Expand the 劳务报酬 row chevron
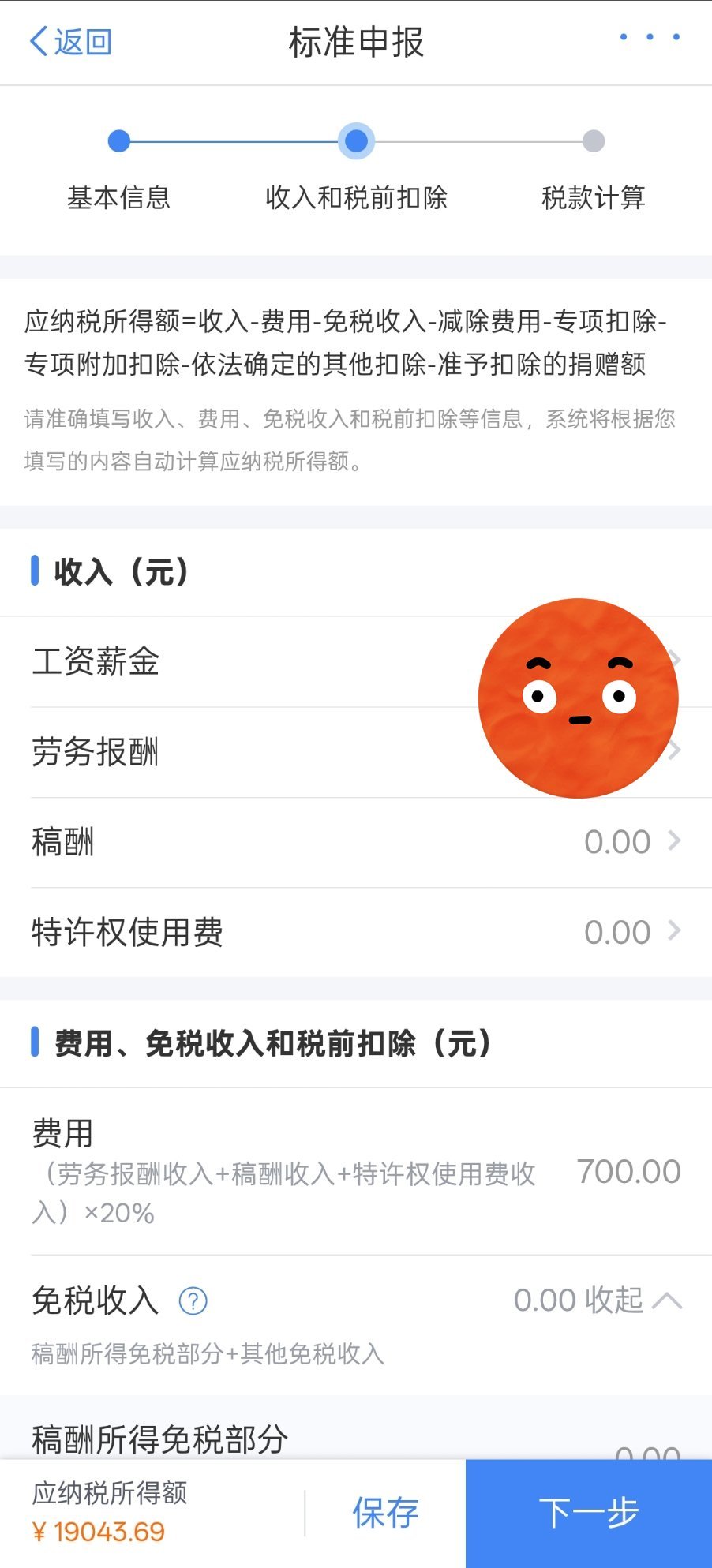 pos(675,751)
